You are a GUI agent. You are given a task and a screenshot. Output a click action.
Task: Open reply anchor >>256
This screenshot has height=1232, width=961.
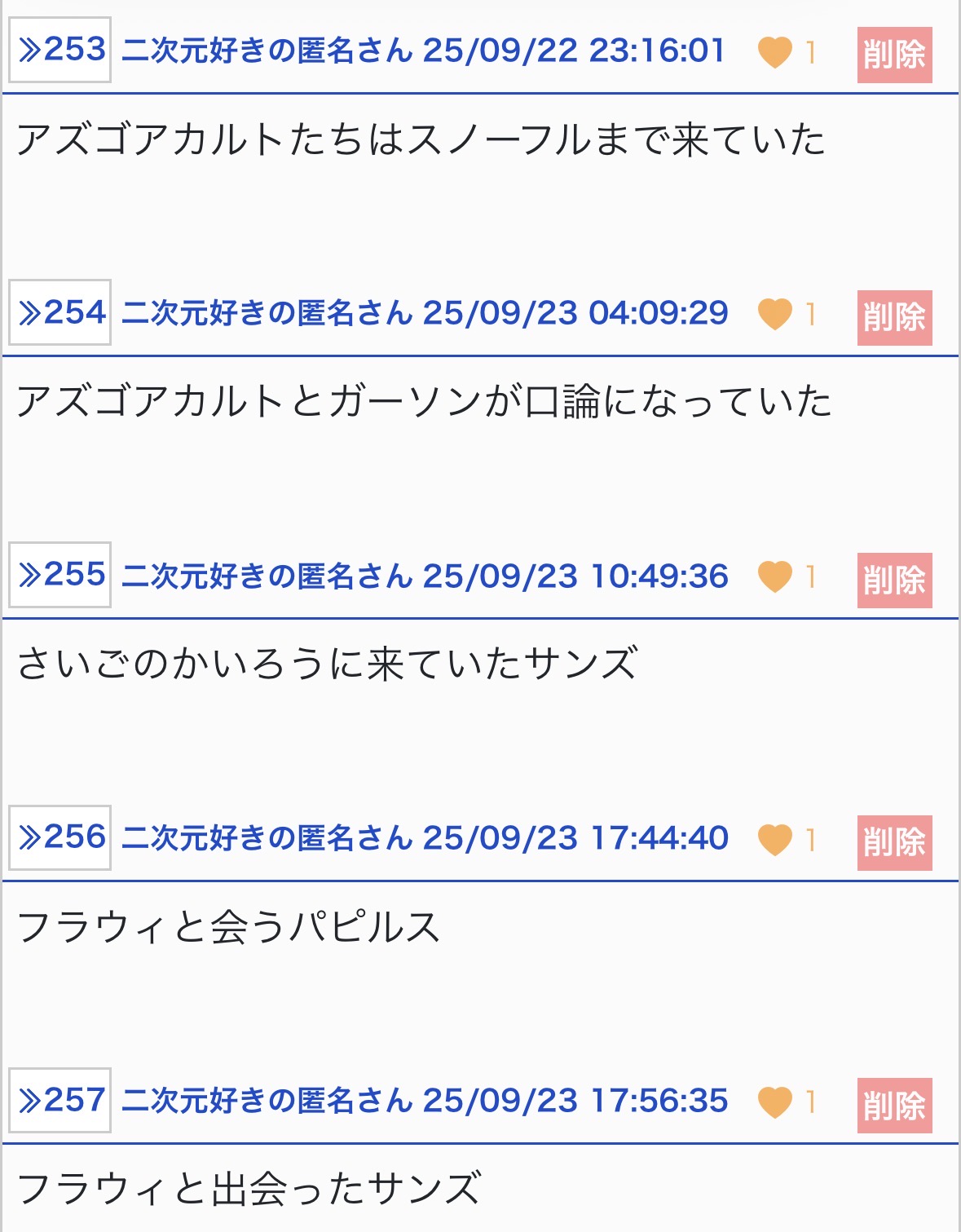(60, 838)
